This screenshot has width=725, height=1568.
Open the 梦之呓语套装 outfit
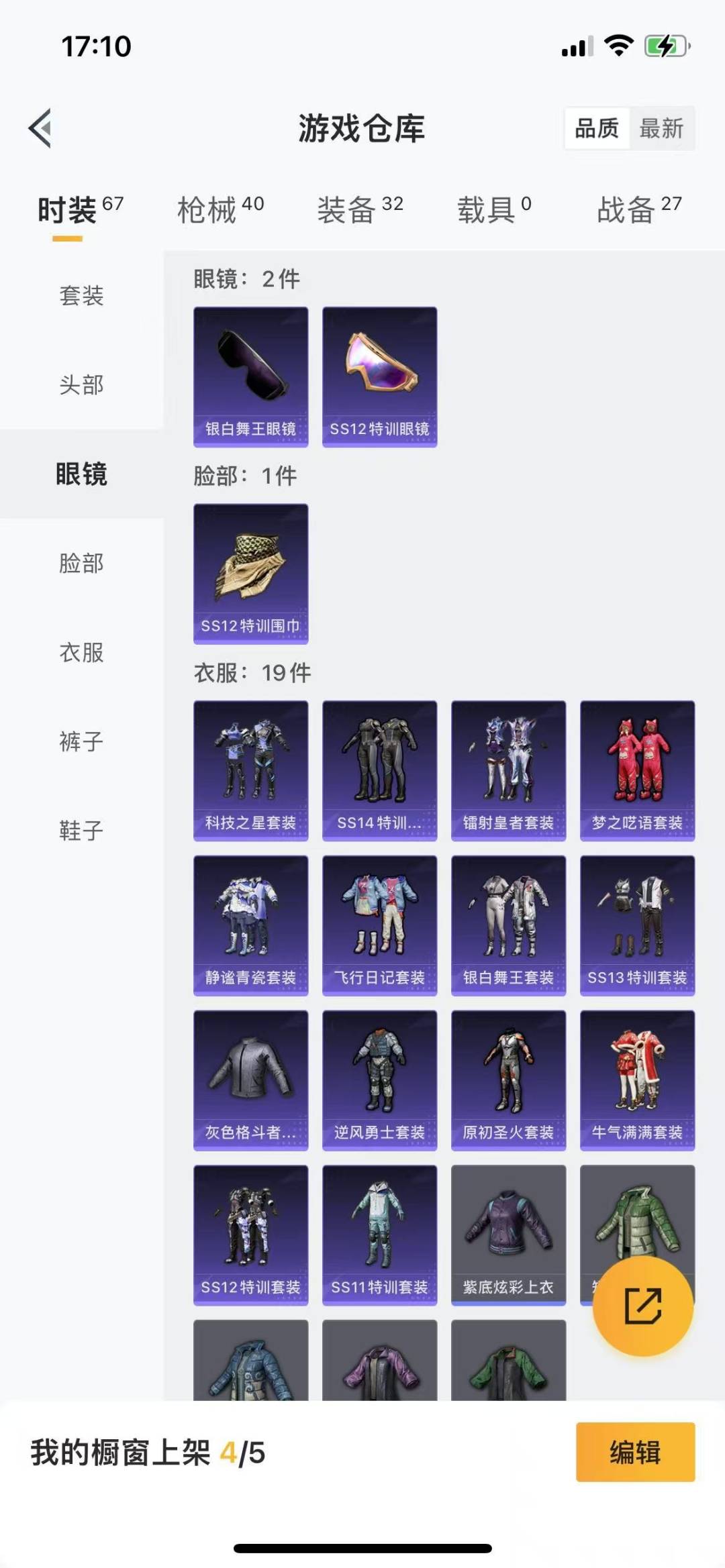point(638,771)
